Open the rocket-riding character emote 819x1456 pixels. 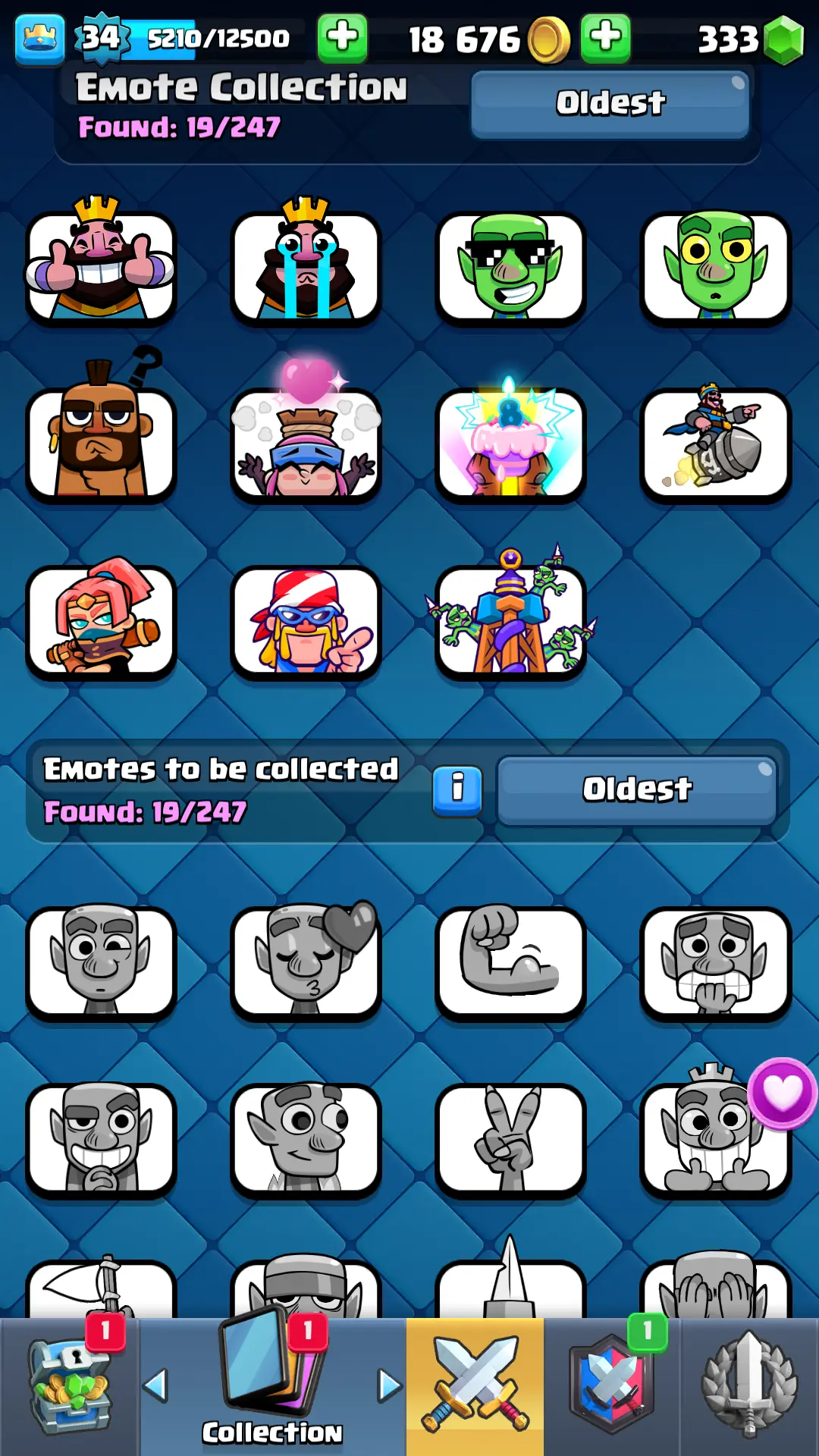(715, 444)
